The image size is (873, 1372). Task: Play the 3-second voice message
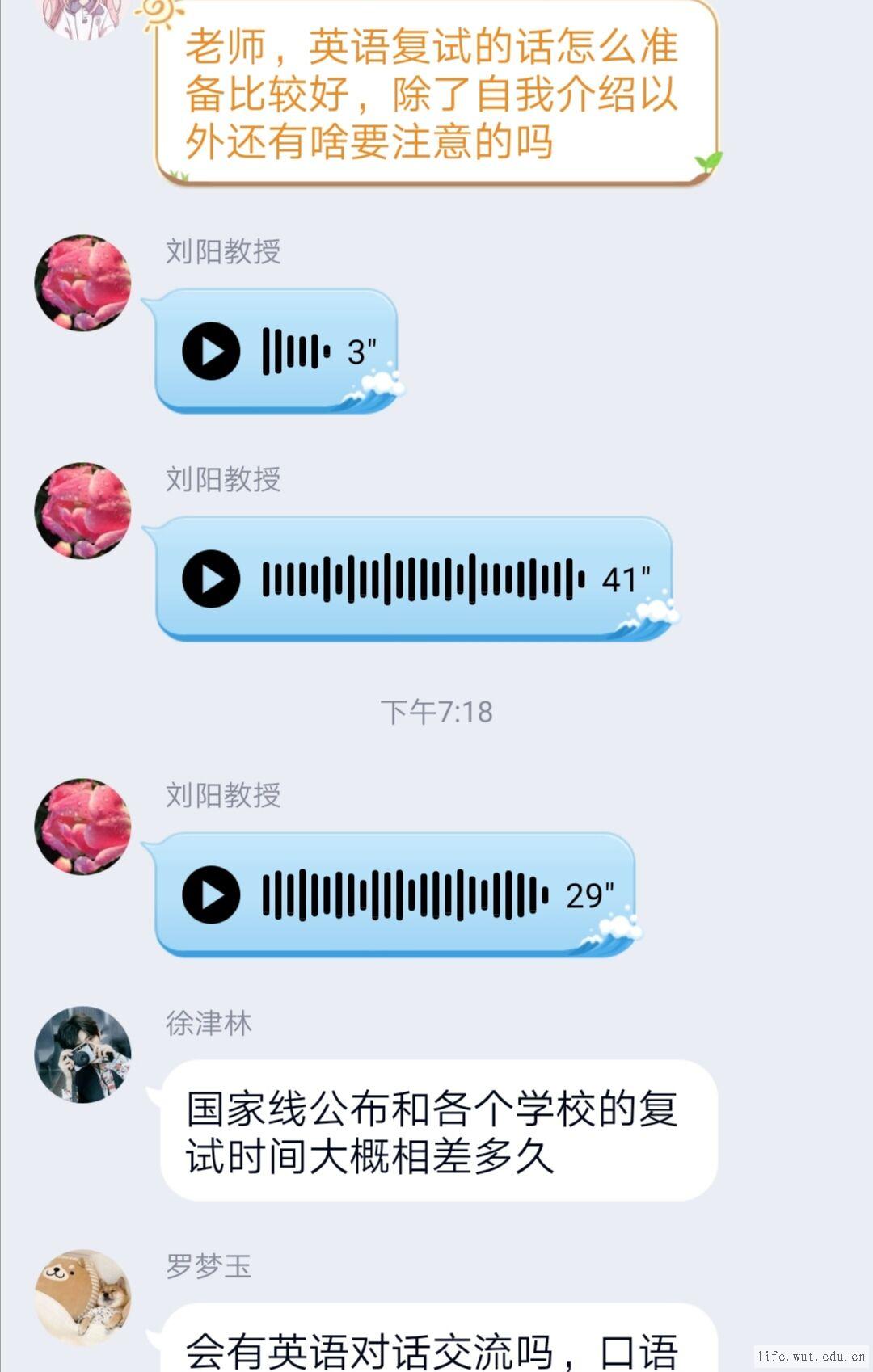tap(211, 351)
